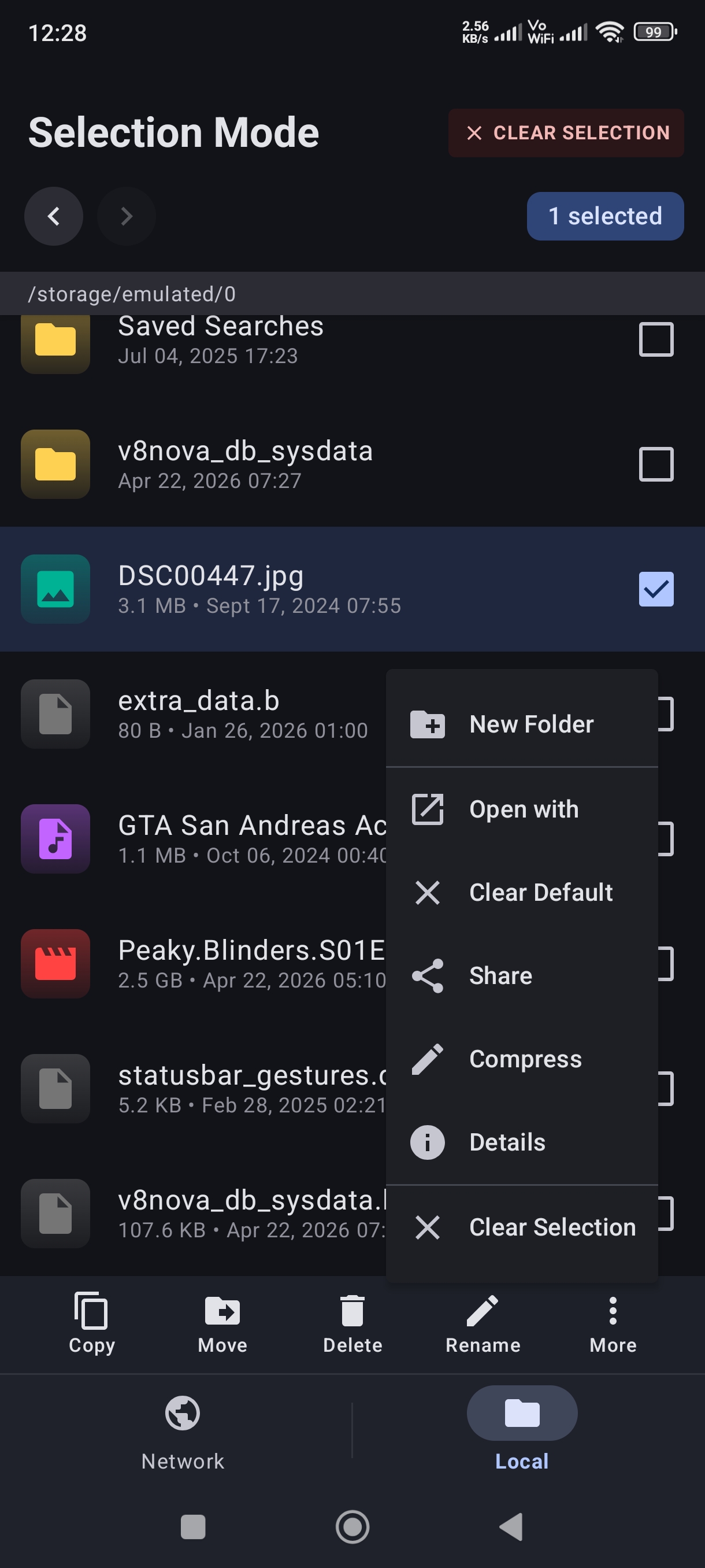Image resolution: width=705 pixels, height=1568 pixels.
Task: View Details of the selected file
Action: click(521, 1142)
